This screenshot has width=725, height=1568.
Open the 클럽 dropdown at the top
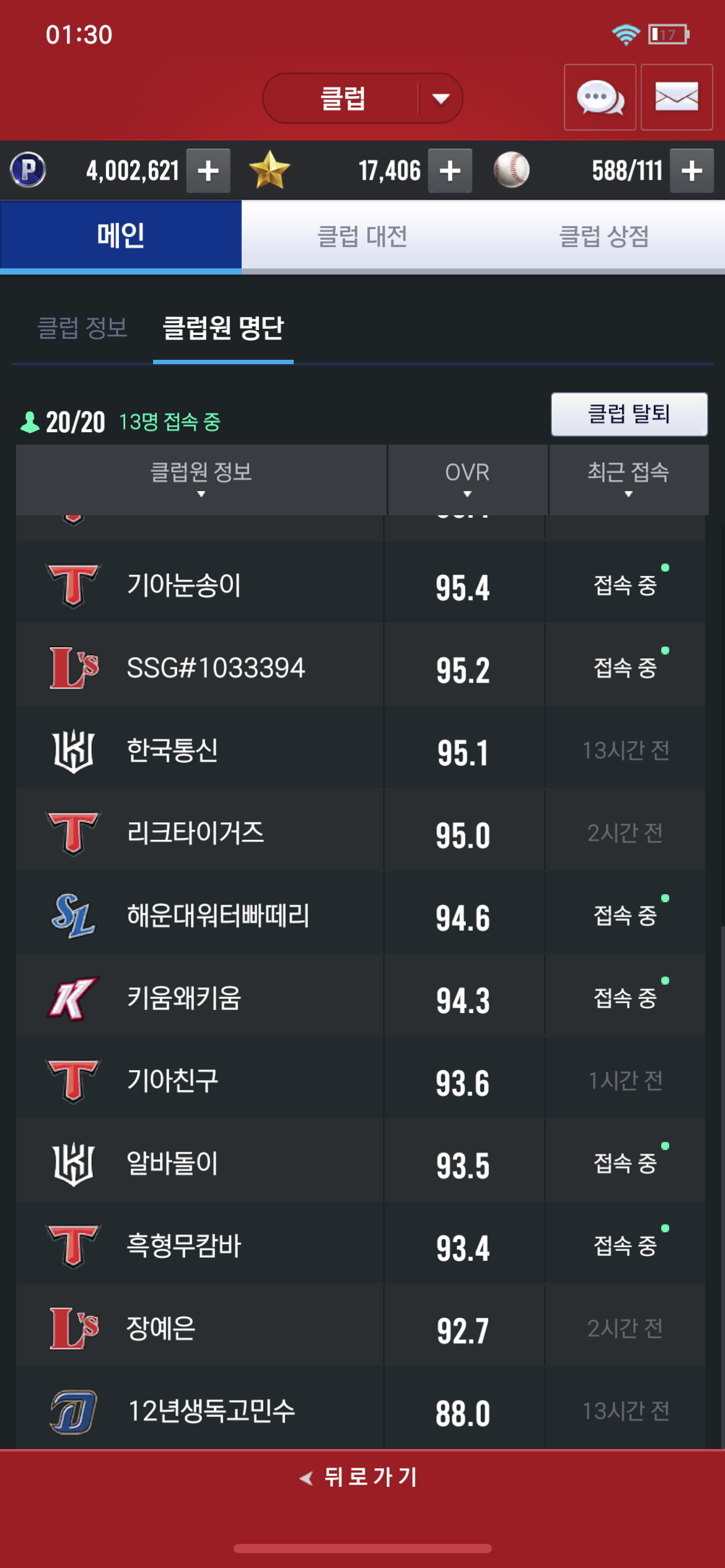pos(362,98)
